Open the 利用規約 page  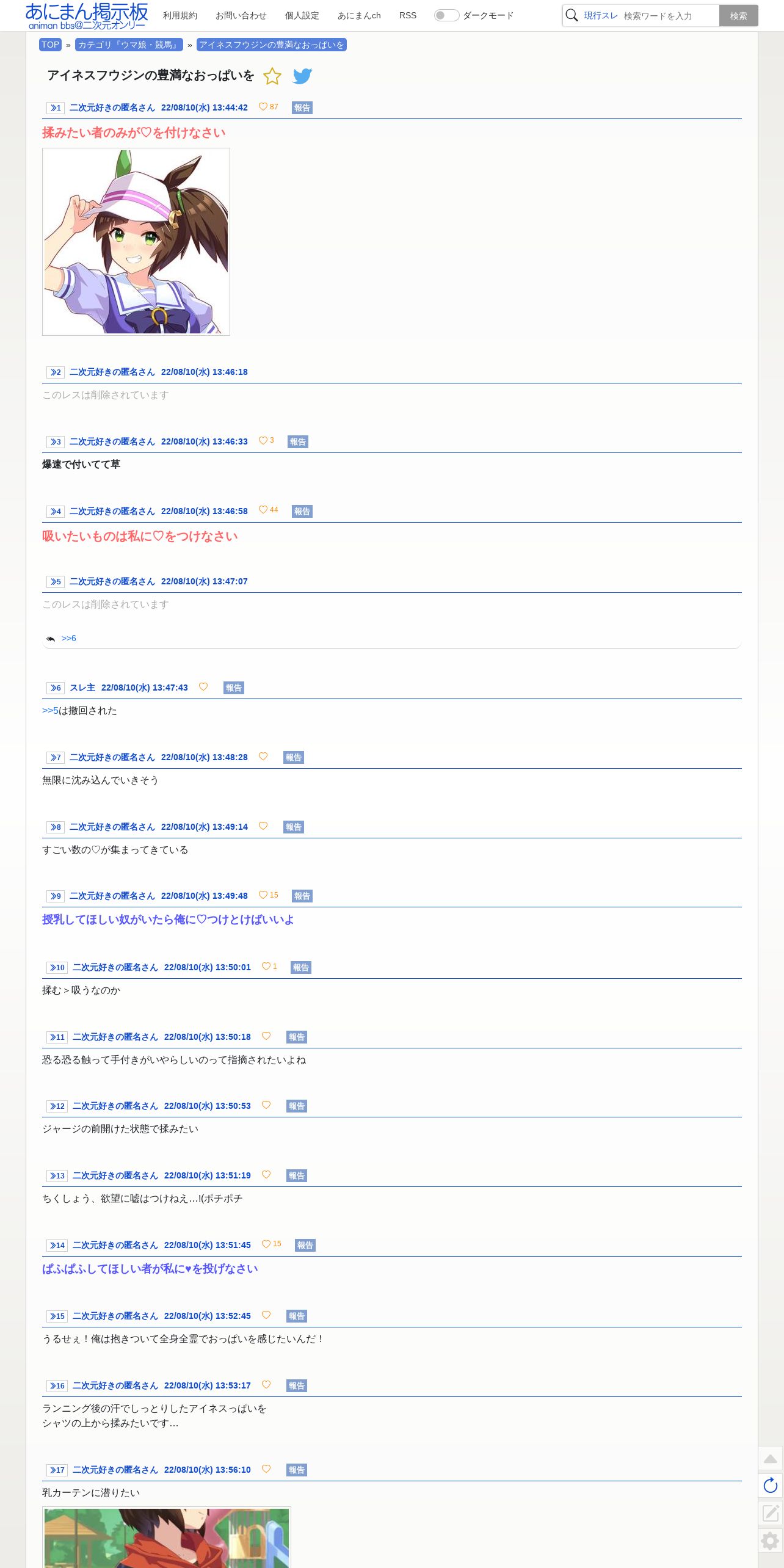click(x=180, y=15)
